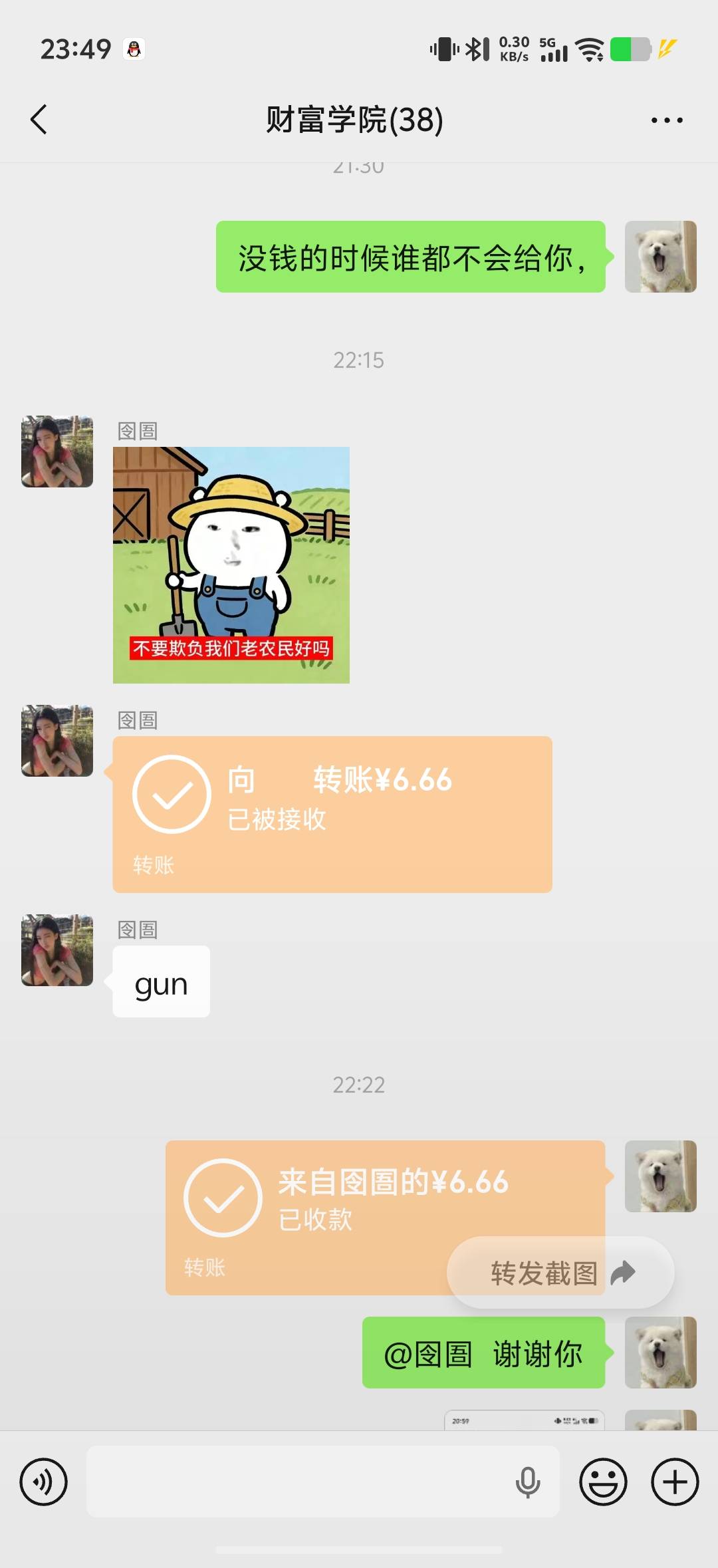Open the farmer sticker image
Viewport: 718px width, 1568px height.
(x=231, y=565)
